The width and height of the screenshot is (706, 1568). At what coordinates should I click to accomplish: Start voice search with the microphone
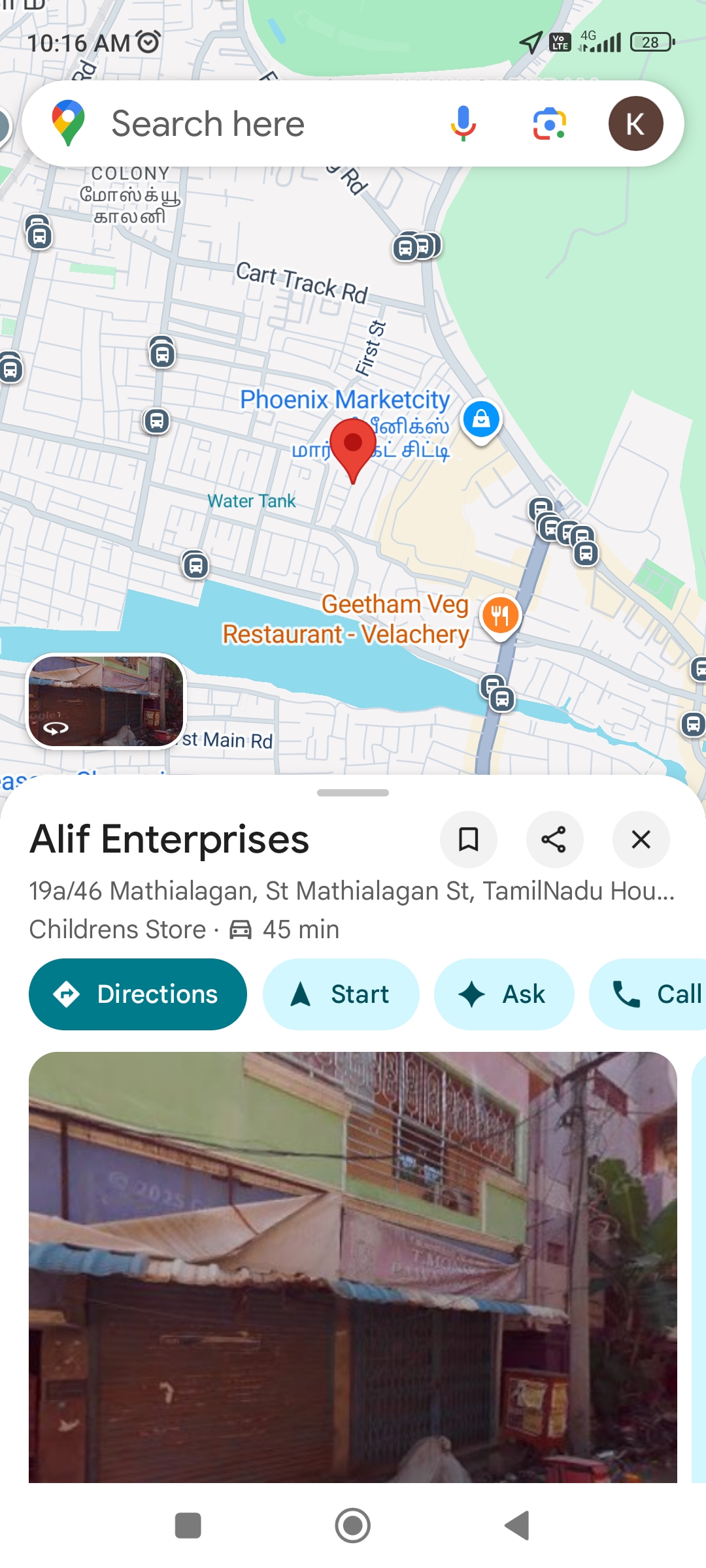point(463,124)
